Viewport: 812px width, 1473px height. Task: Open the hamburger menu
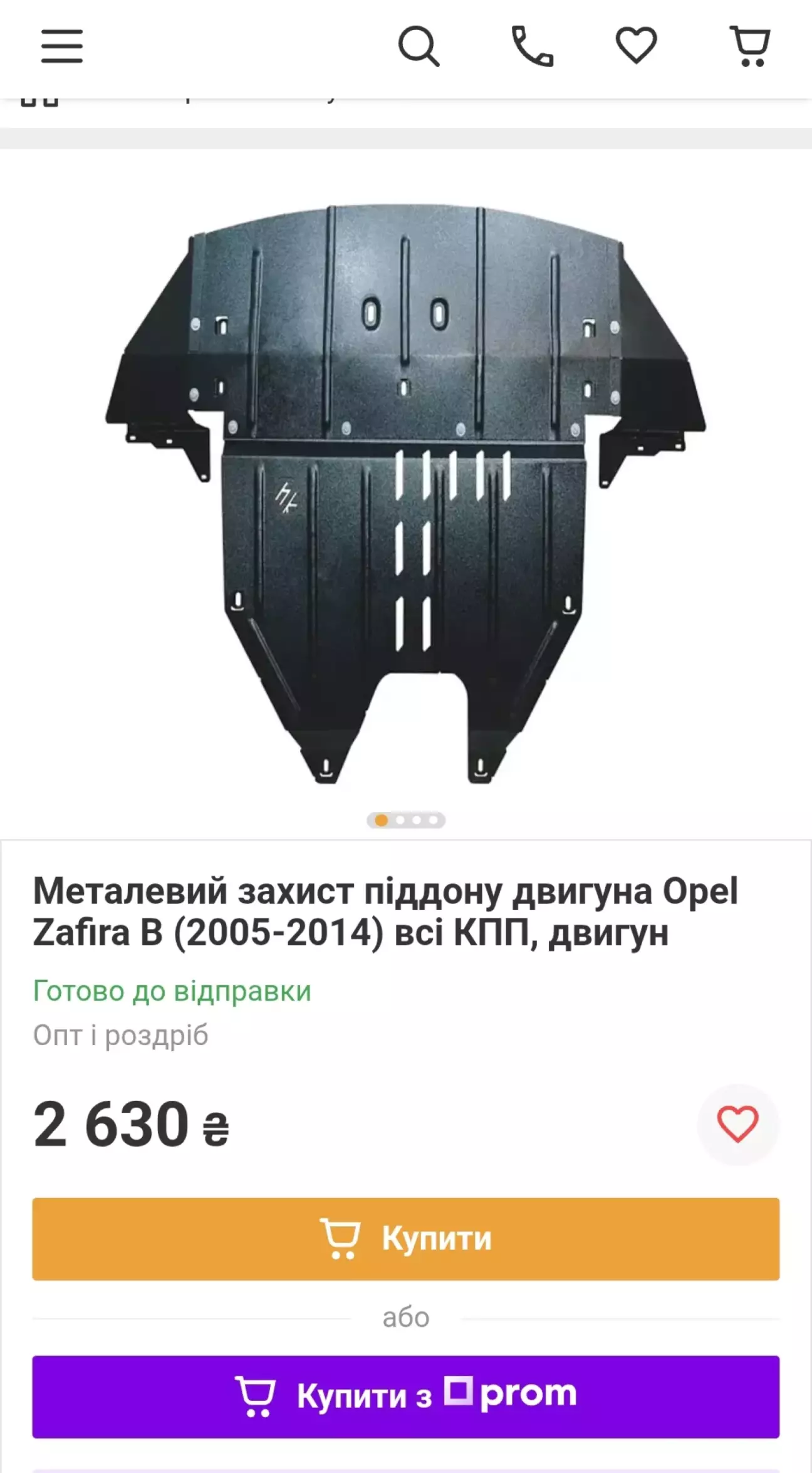pyautogui.click(x=62, y=46)
